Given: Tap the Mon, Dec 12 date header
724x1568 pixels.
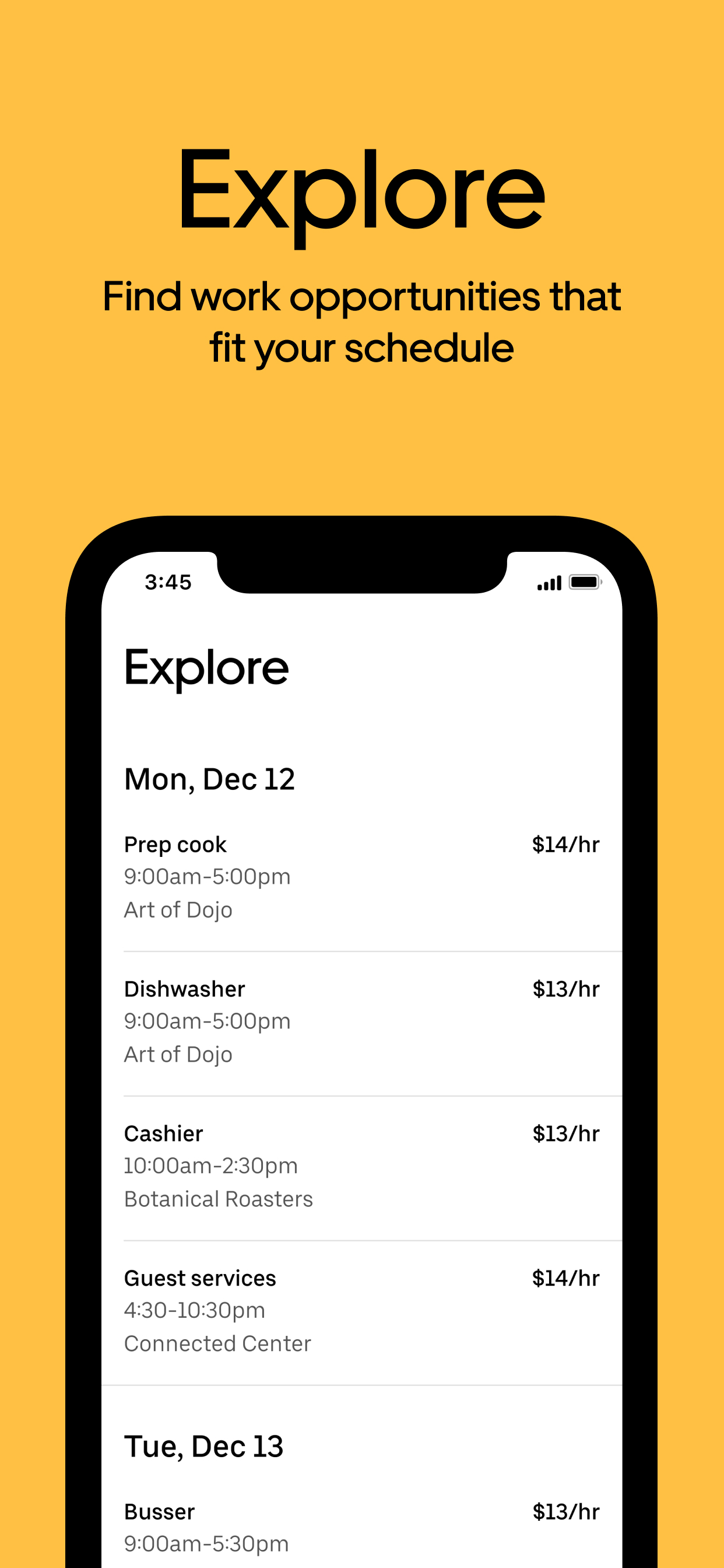Looking at the screenshot, I should pyautogui.click(x=209, y=778).
